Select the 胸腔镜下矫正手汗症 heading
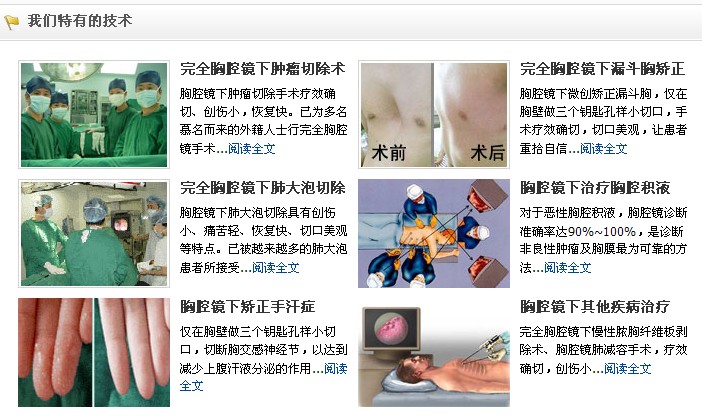 click(247, 306)
